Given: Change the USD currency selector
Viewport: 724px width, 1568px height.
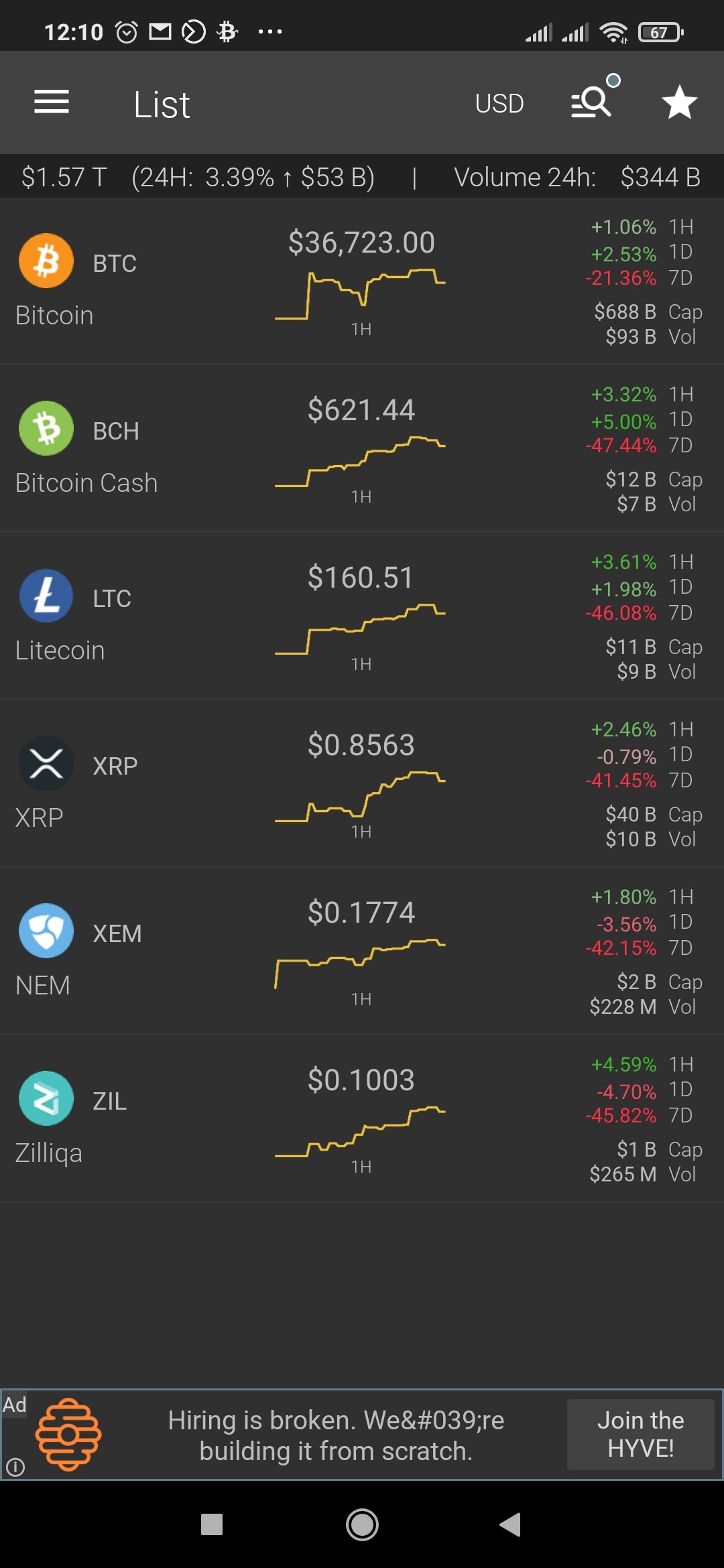Looking at the screenshot, I should pyautogui.click(x=499, y=104).
